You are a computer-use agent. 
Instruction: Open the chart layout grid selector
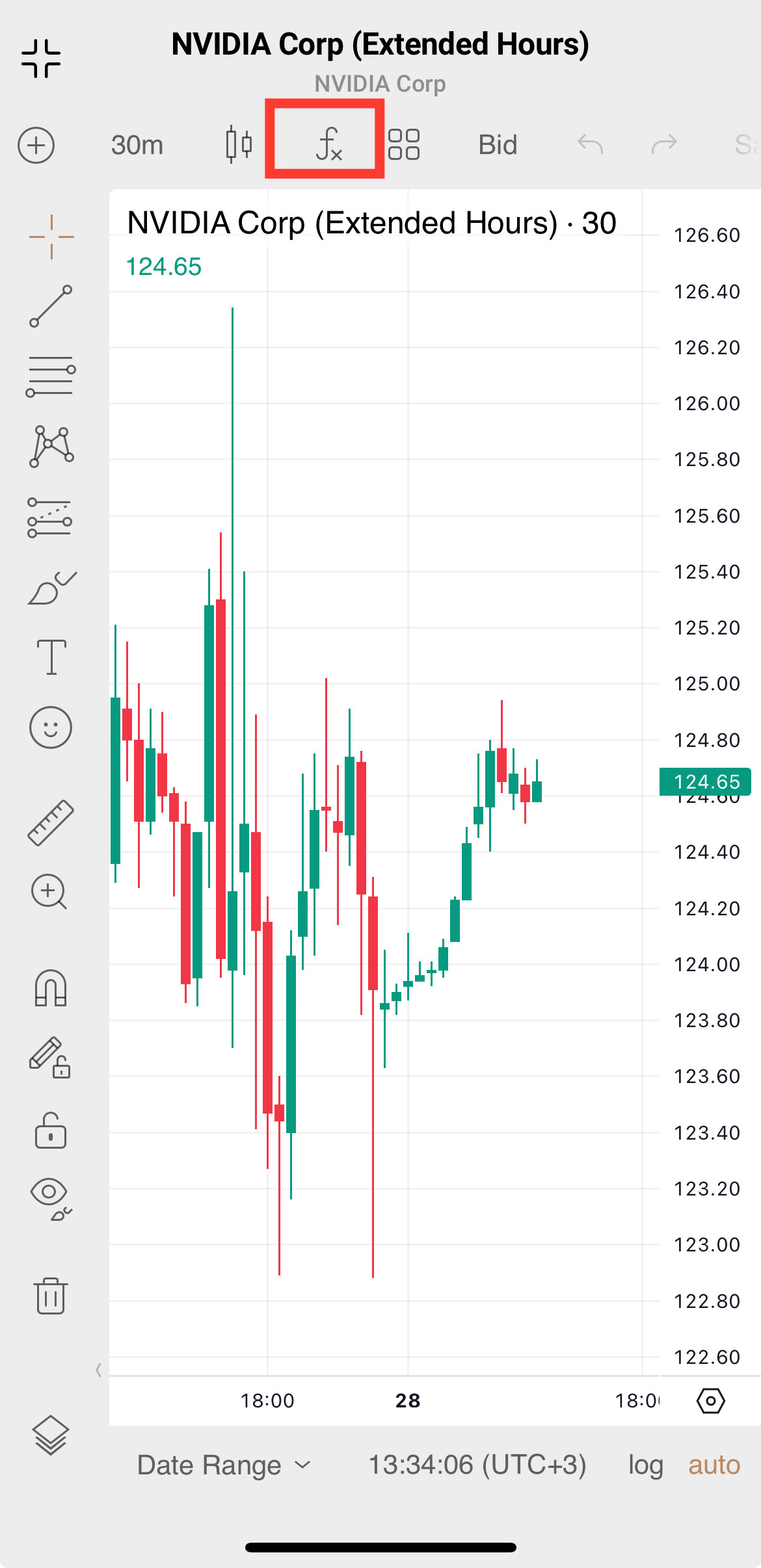point(403,144)
